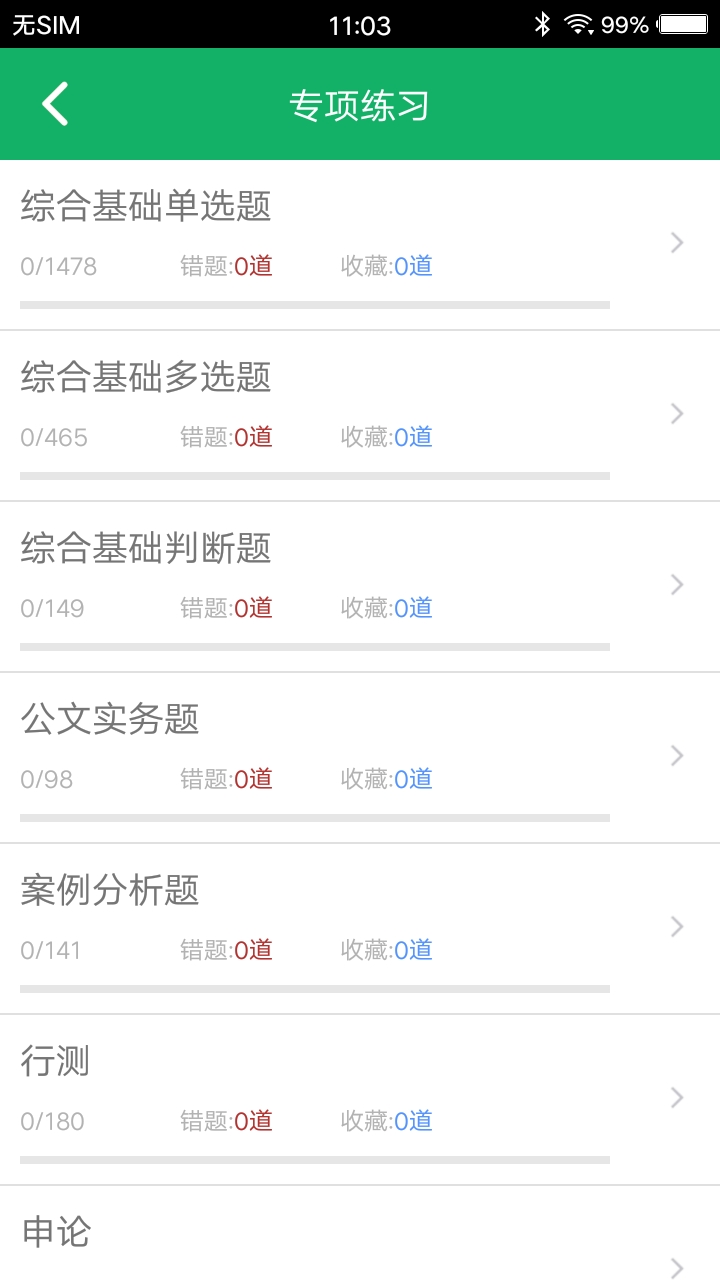Expand the 行测 row chevron
Screen dimensions: 720x1280
point(676,1097)
